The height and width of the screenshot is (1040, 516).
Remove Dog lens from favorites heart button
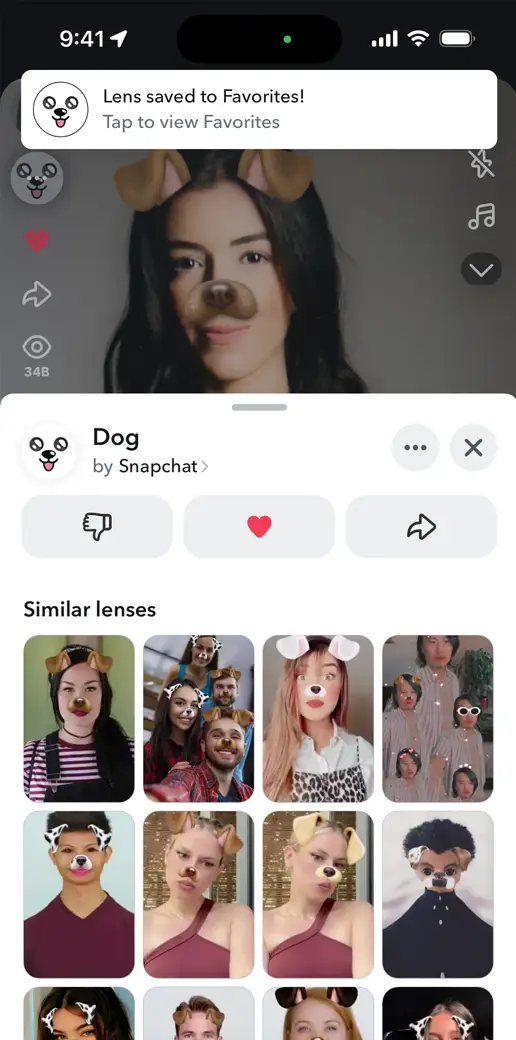coord(259,527)
